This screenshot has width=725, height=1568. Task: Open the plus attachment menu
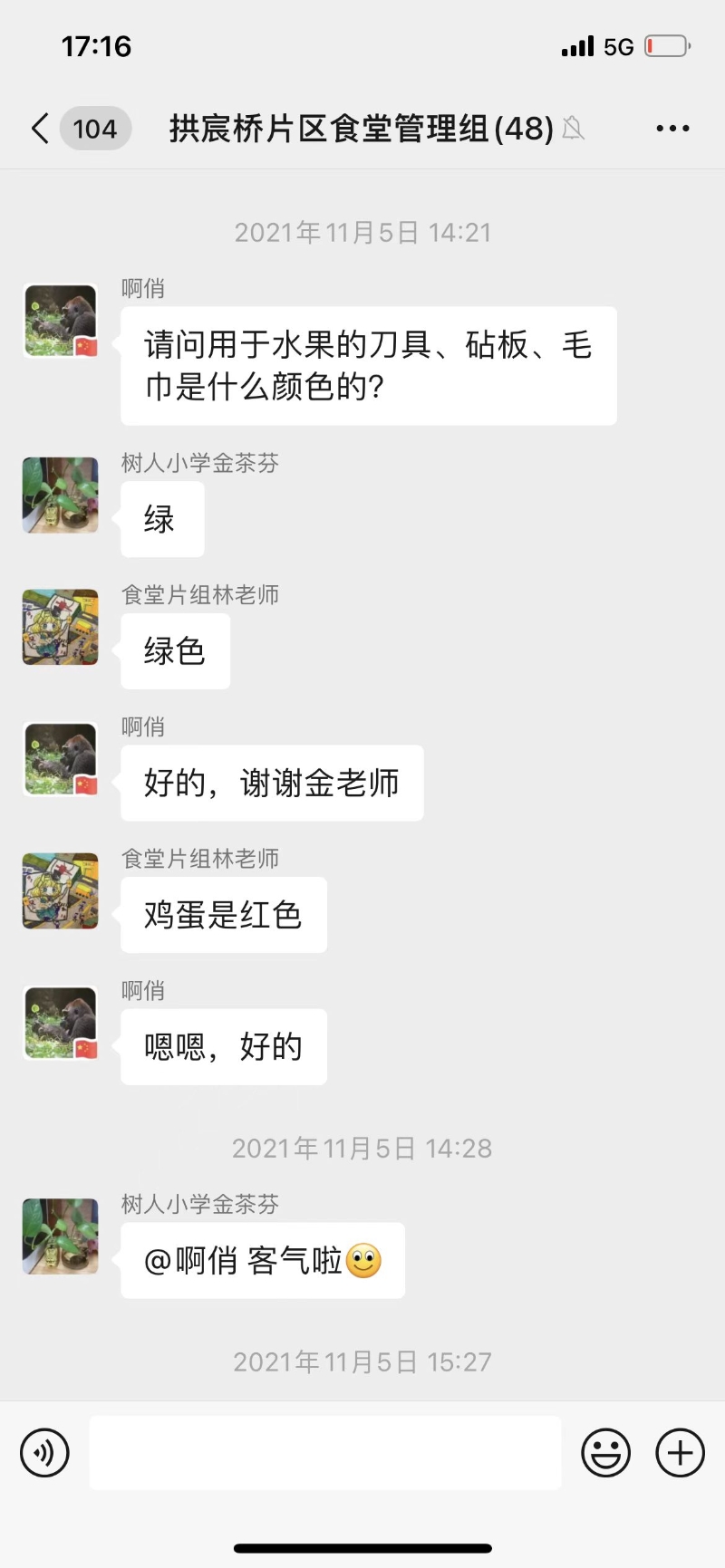pos(680,1453)
